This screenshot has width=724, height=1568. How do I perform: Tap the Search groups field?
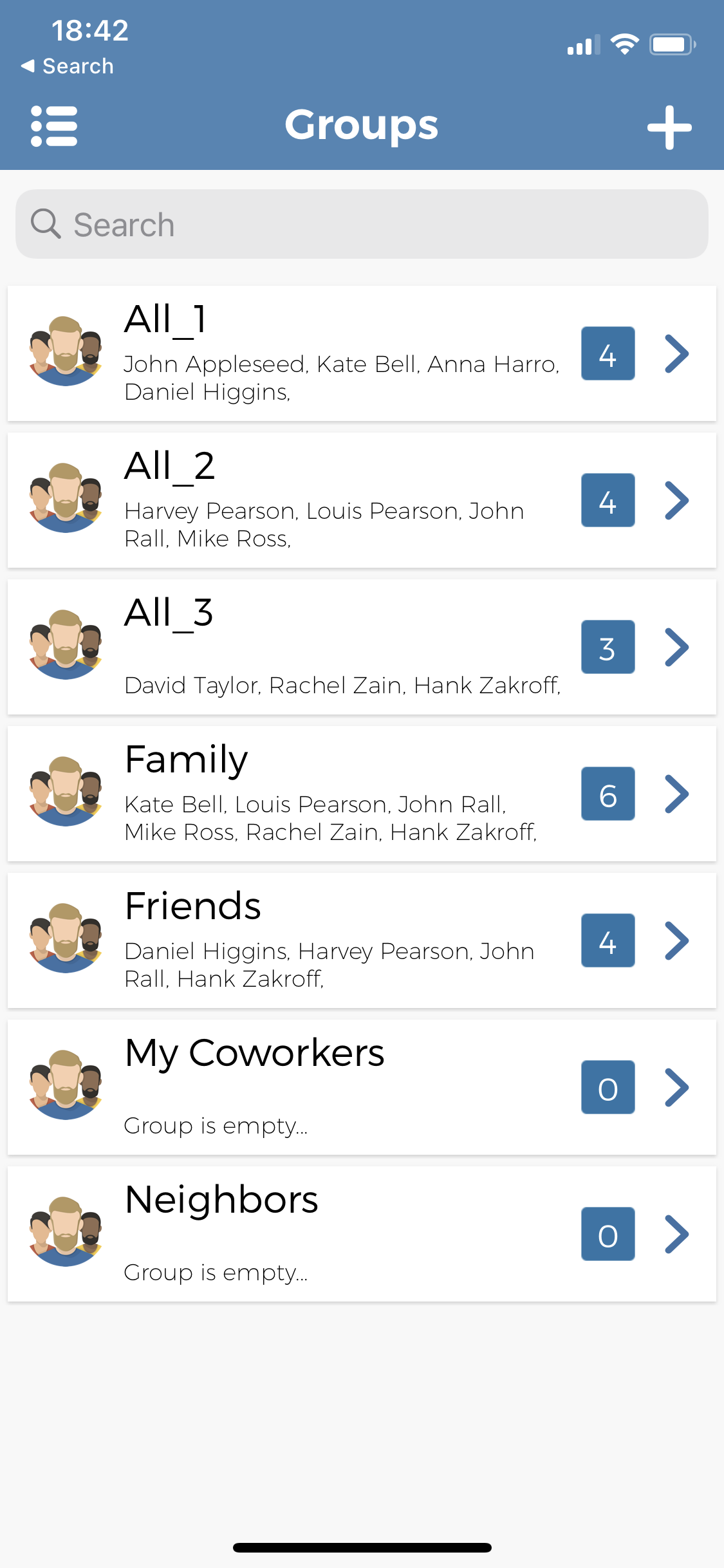coord(362,224)
